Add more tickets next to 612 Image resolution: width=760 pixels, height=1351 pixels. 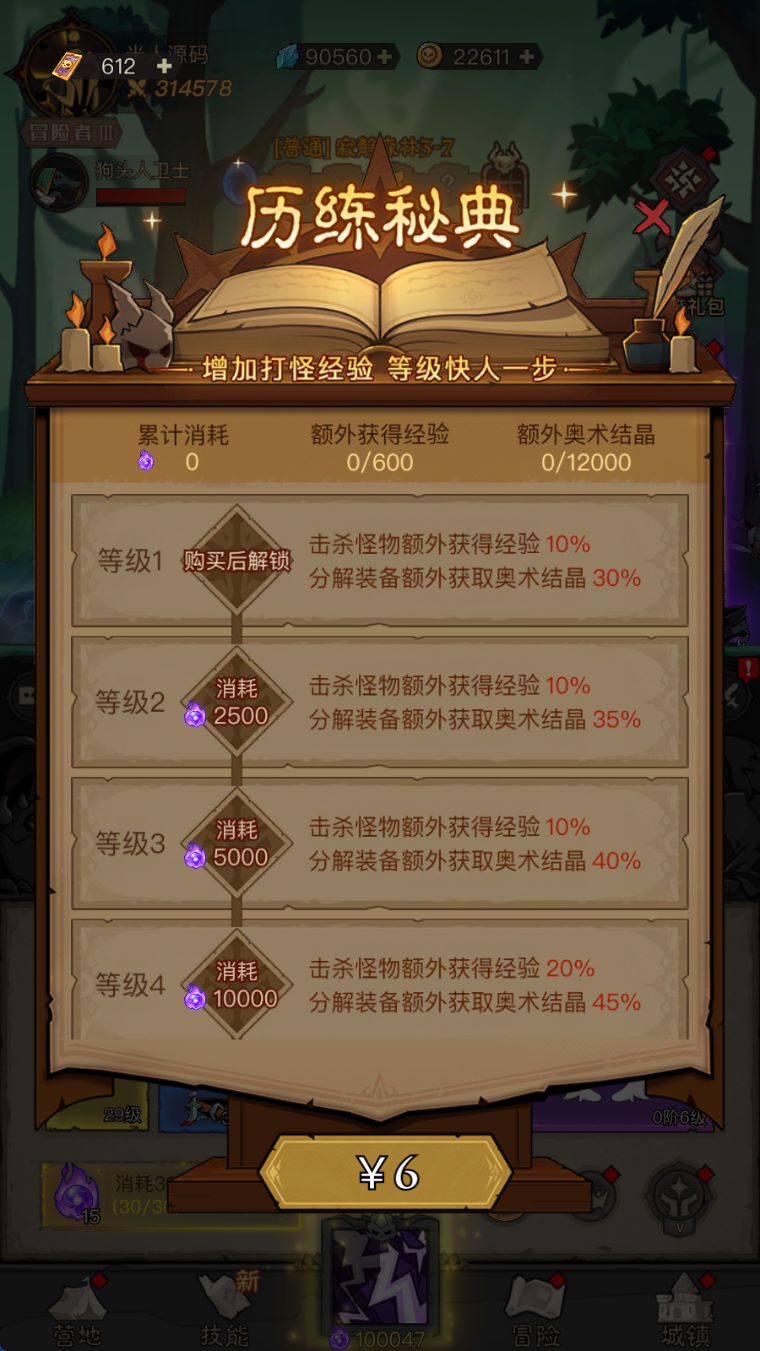164,66
